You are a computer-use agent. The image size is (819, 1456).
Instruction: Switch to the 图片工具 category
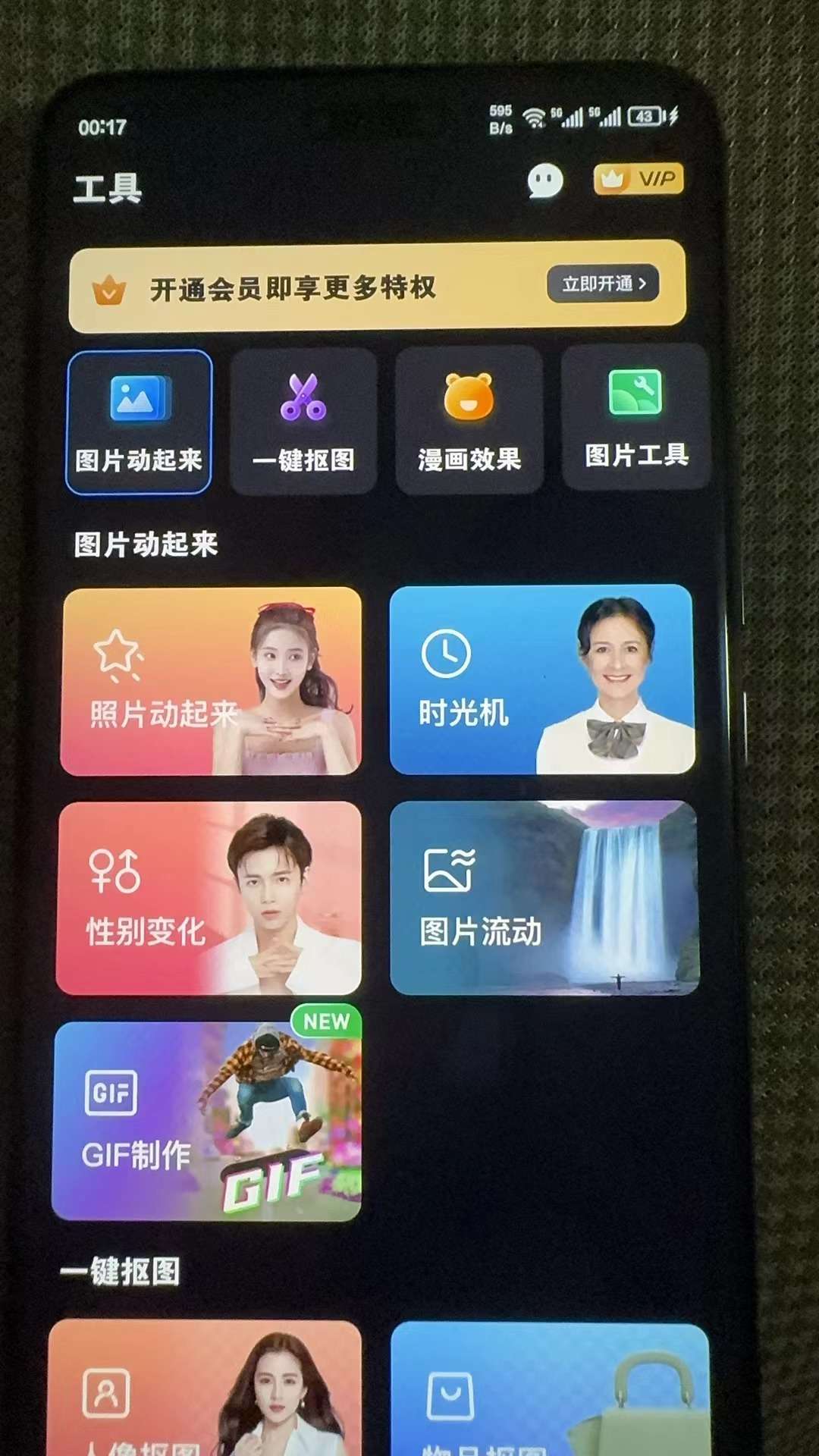pos(635,417)
